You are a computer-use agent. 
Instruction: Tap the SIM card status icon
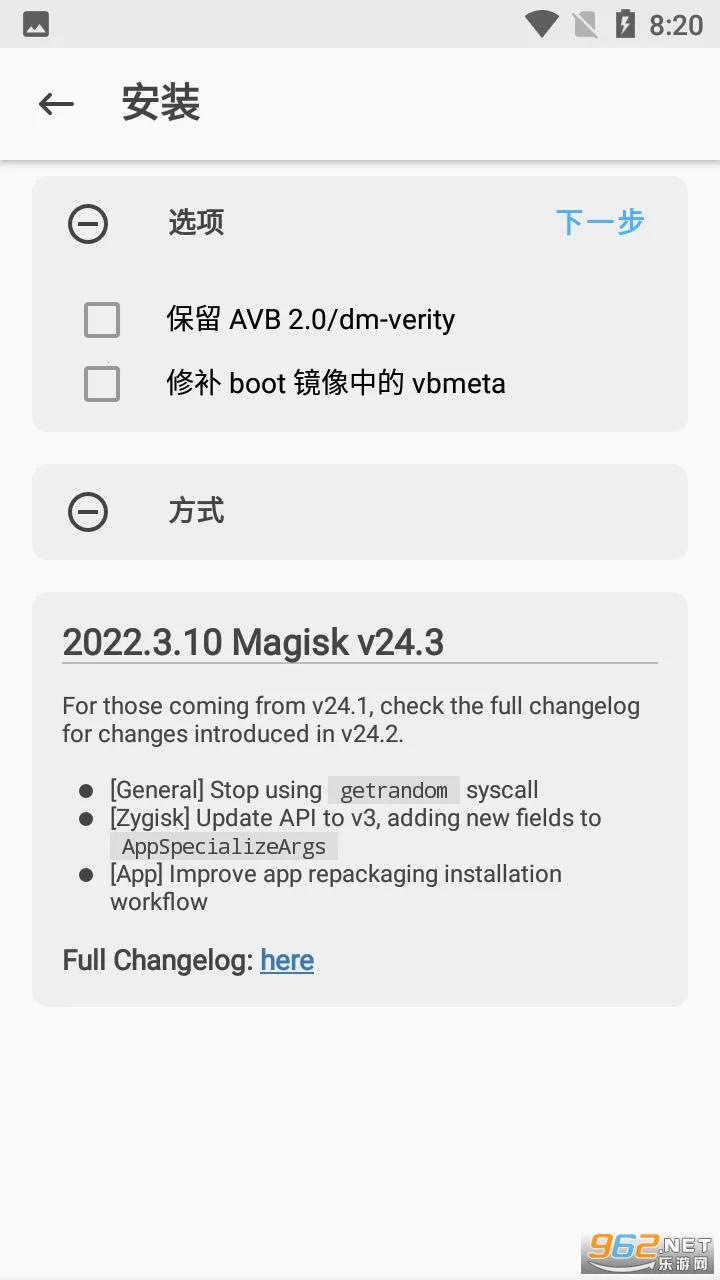584,24
